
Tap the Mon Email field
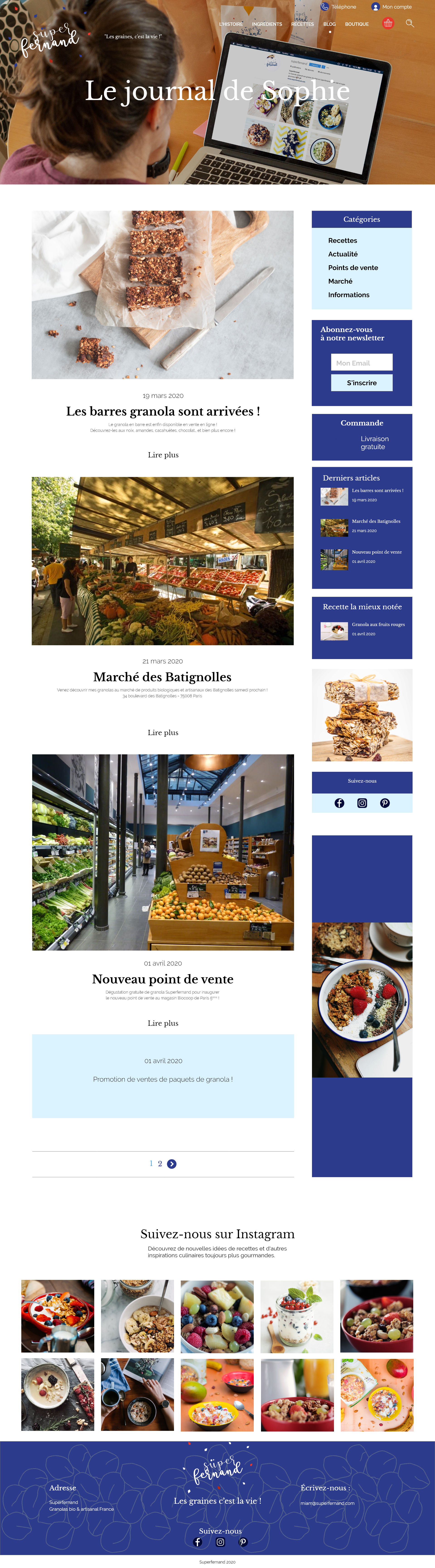[x=362, y=363]
